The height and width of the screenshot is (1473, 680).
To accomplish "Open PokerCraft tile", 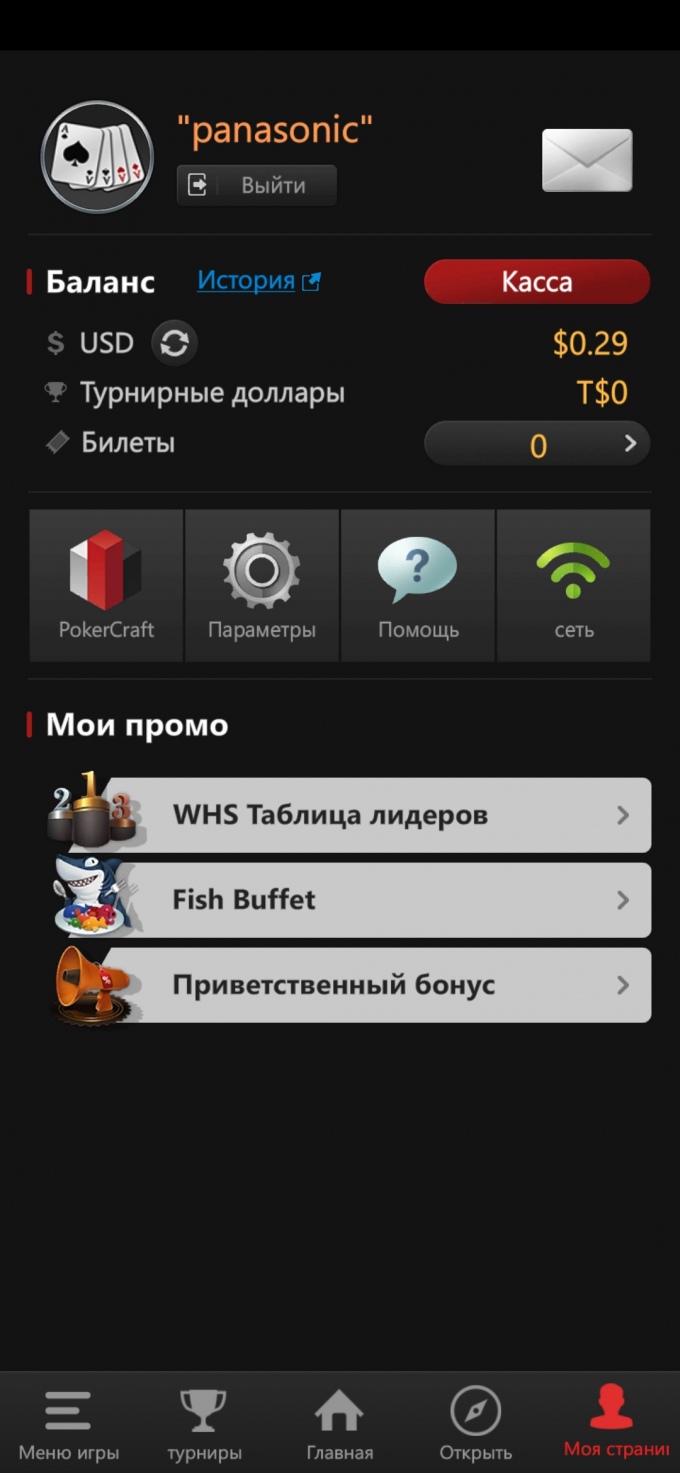I will [106, 586].
